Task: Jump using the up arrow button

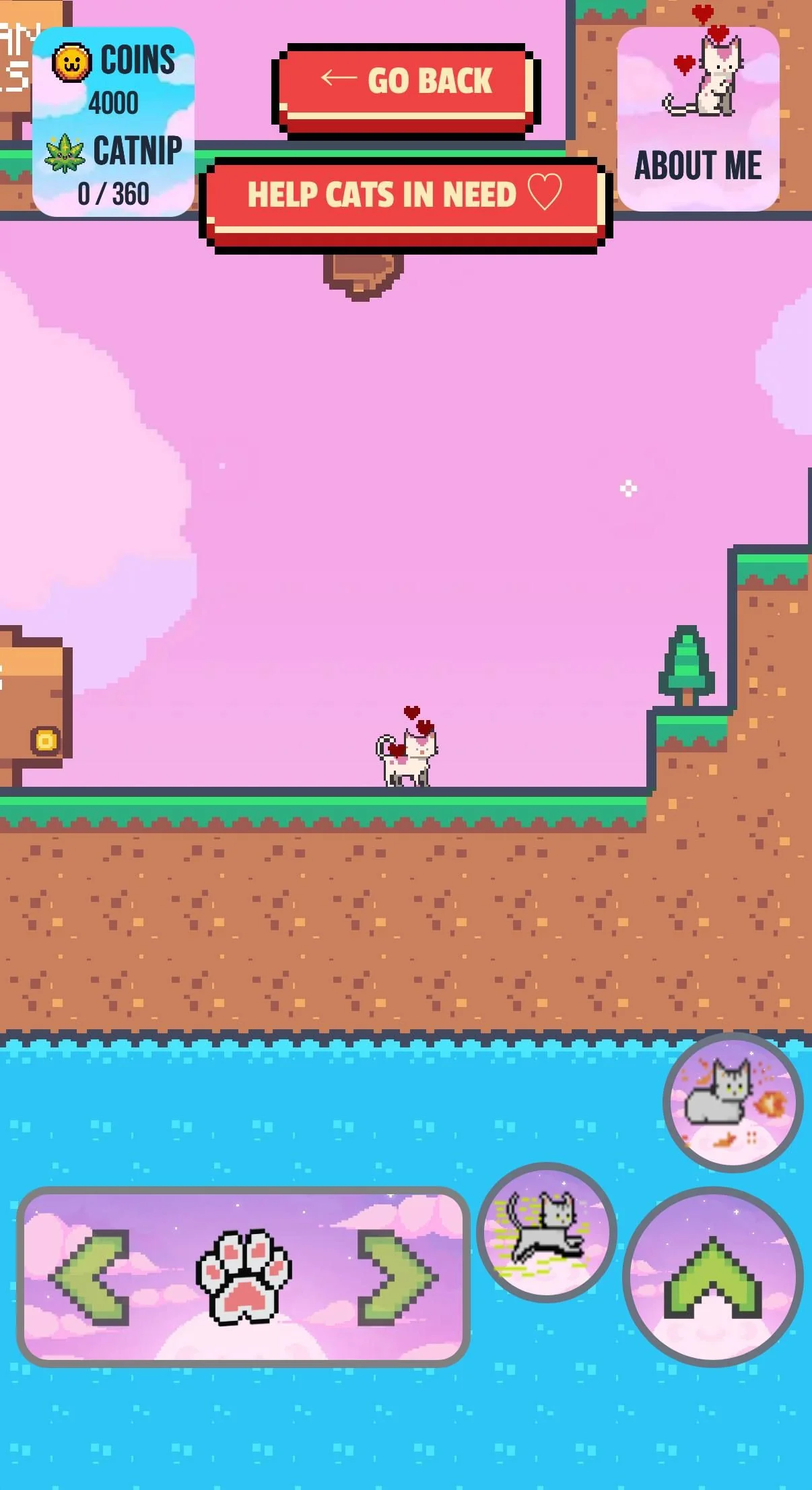Action: tap(713, 1277)
